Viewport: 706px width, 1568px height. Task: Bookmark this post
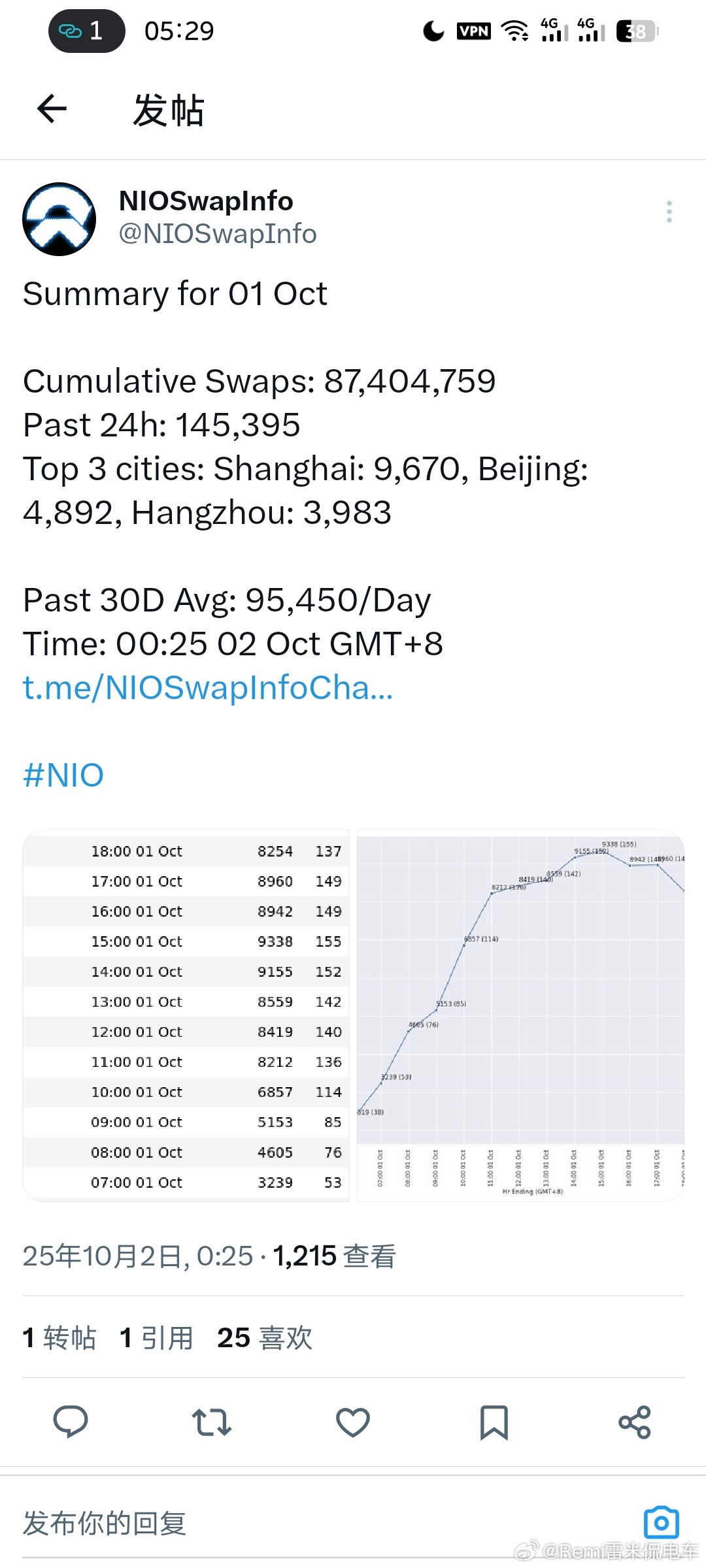coord(494,1422)
